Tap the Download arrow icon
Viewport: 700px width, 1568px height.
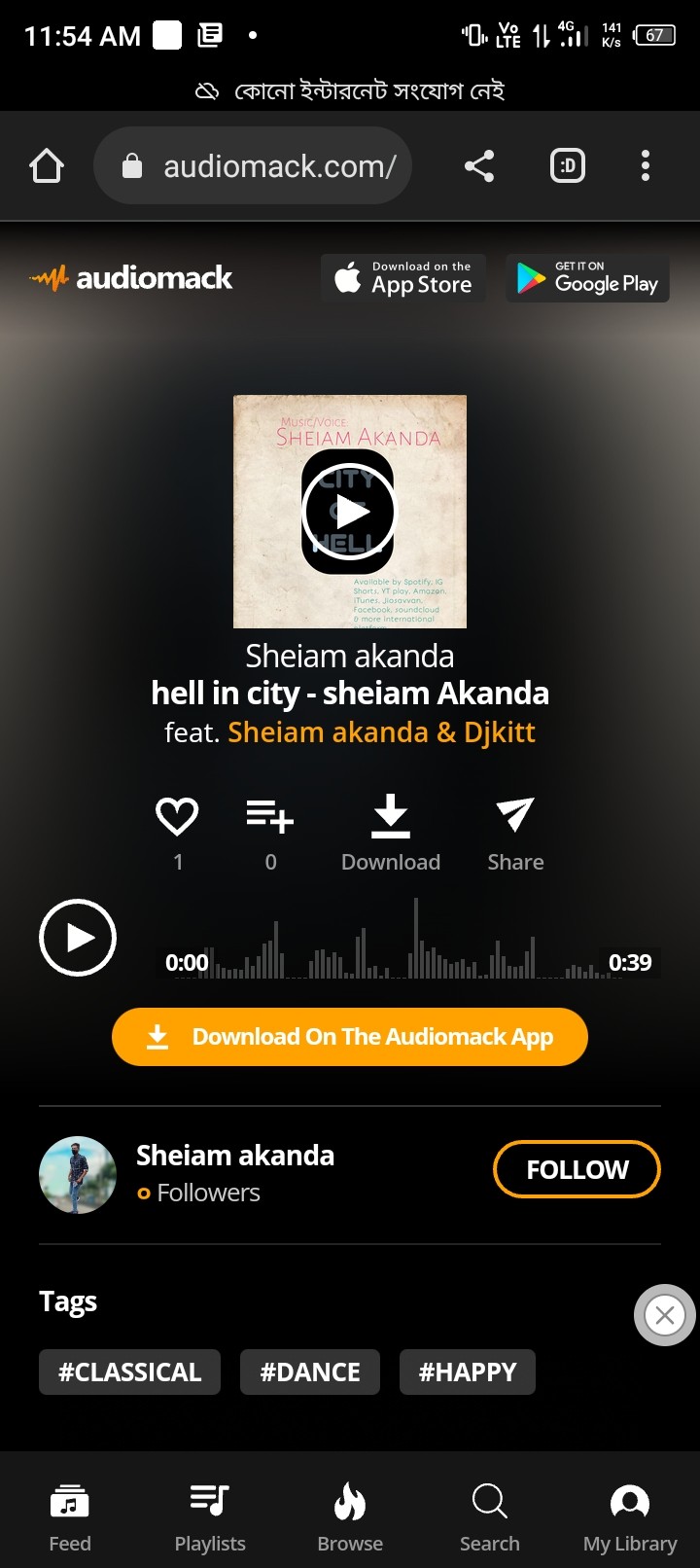click(x=390, y=816)
